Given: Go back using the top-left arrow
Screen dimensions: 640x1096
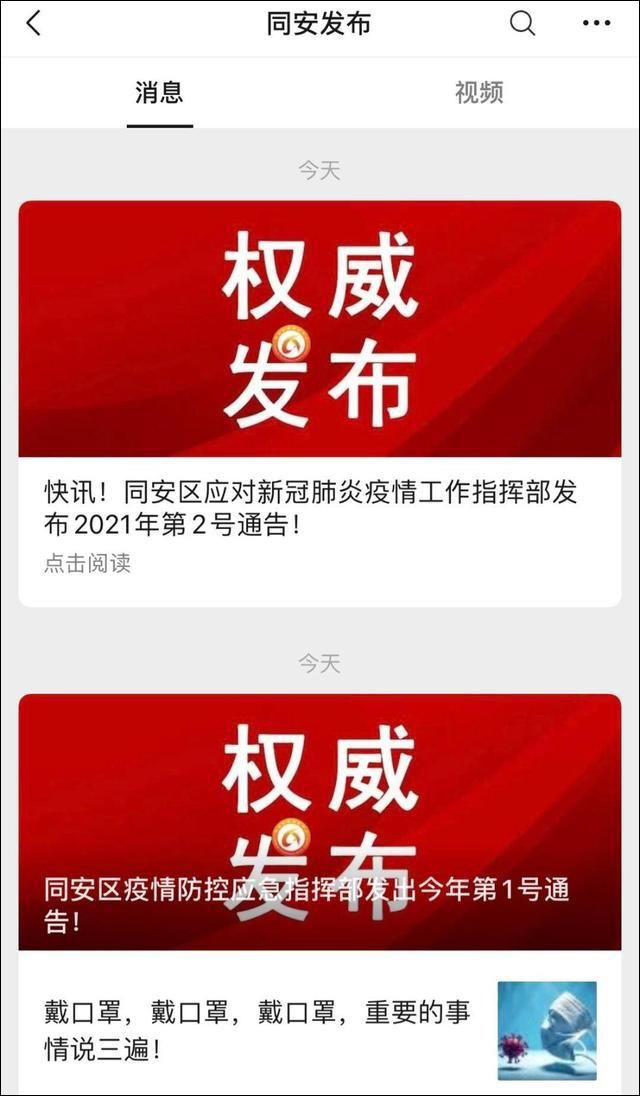Looking at the screenshot, I should [x=34, y=24].
